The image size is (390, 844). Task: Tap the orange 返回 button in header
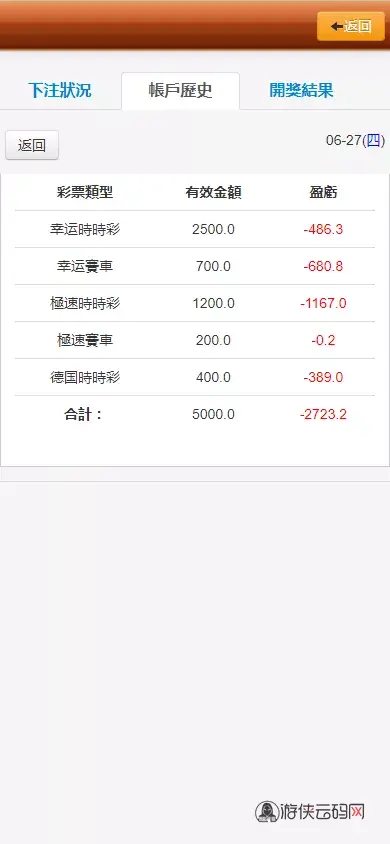tap(351, 26)
